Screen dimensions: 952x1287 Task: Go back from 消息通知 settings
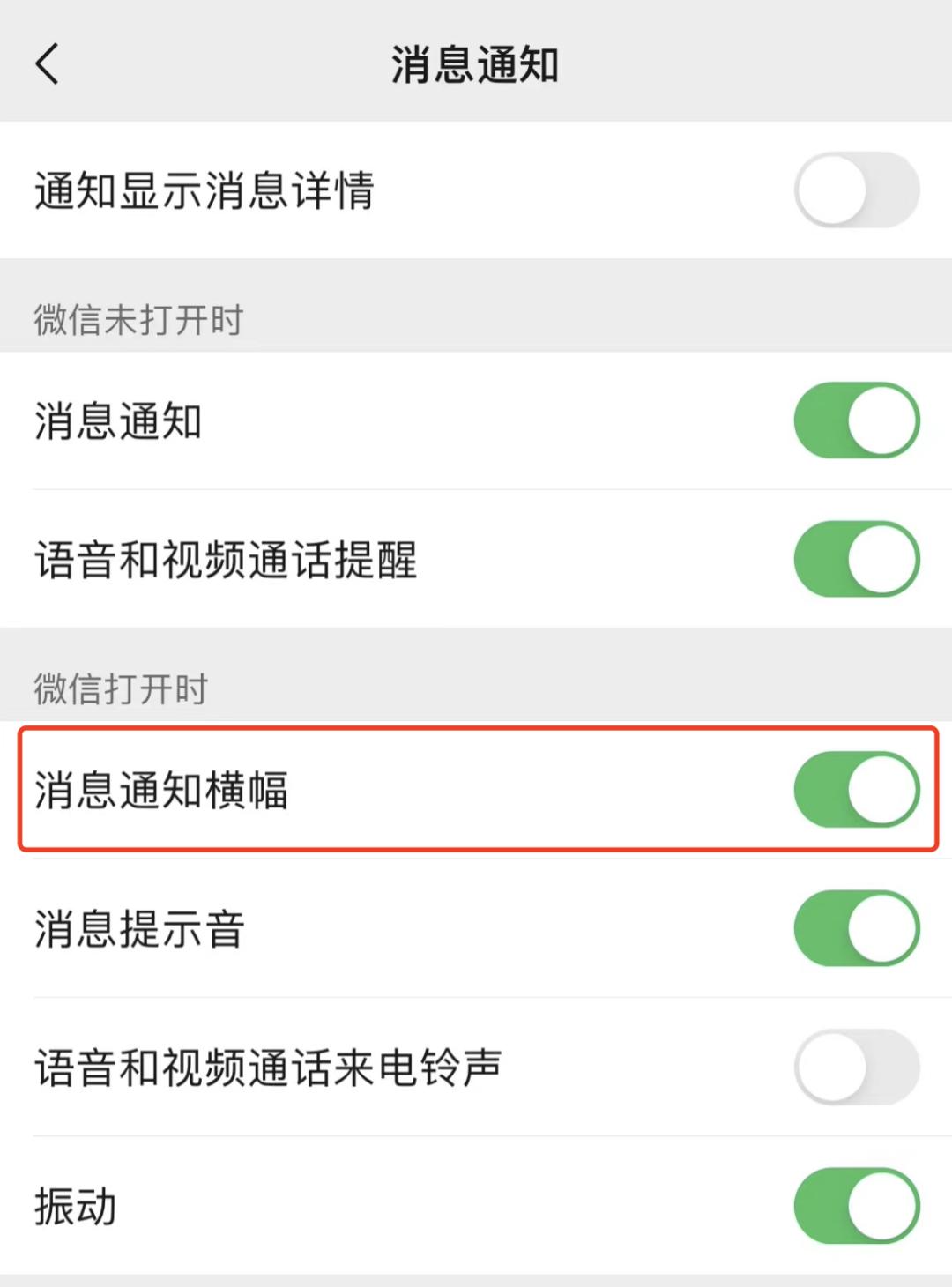click(x=48, y=64)
